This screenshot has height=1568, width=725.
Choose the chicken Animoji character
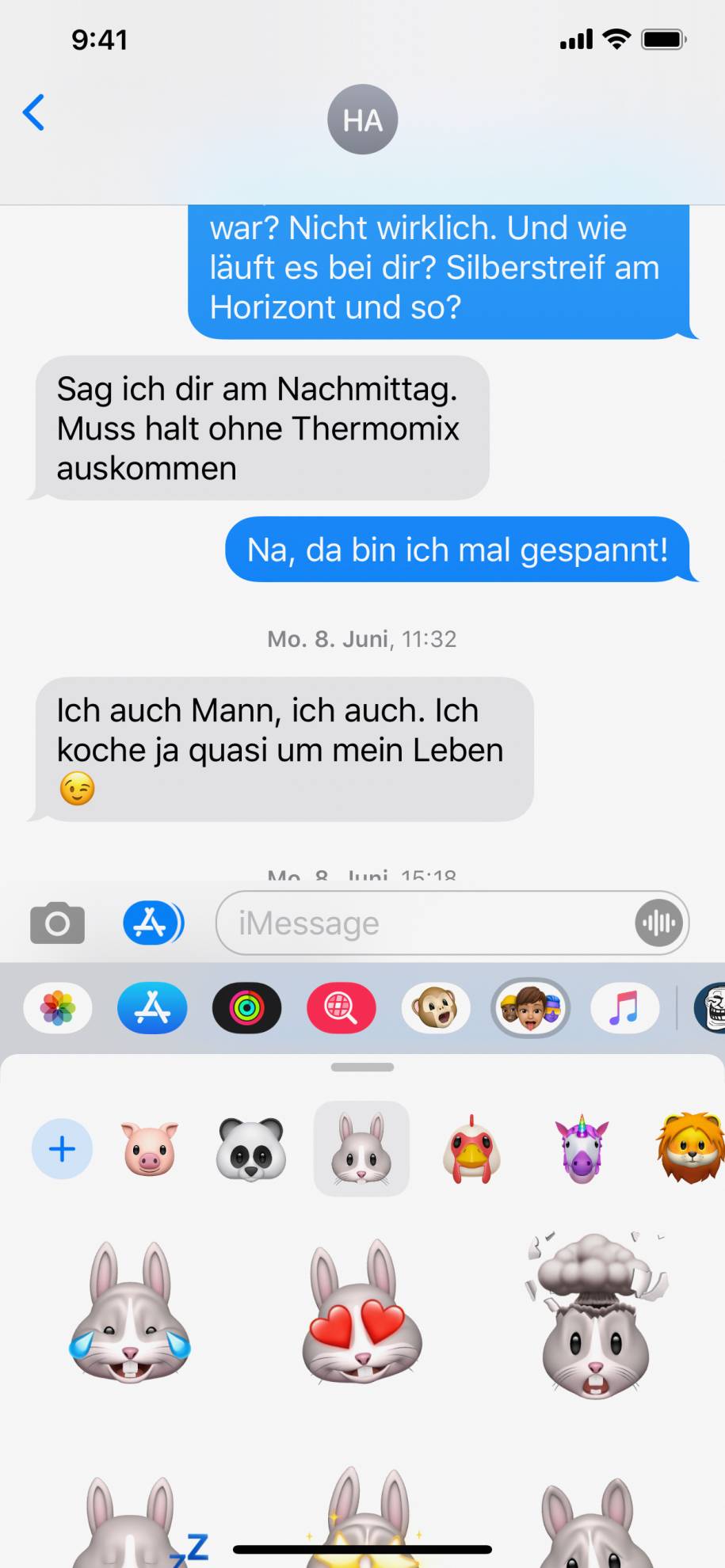(472, 1149)
